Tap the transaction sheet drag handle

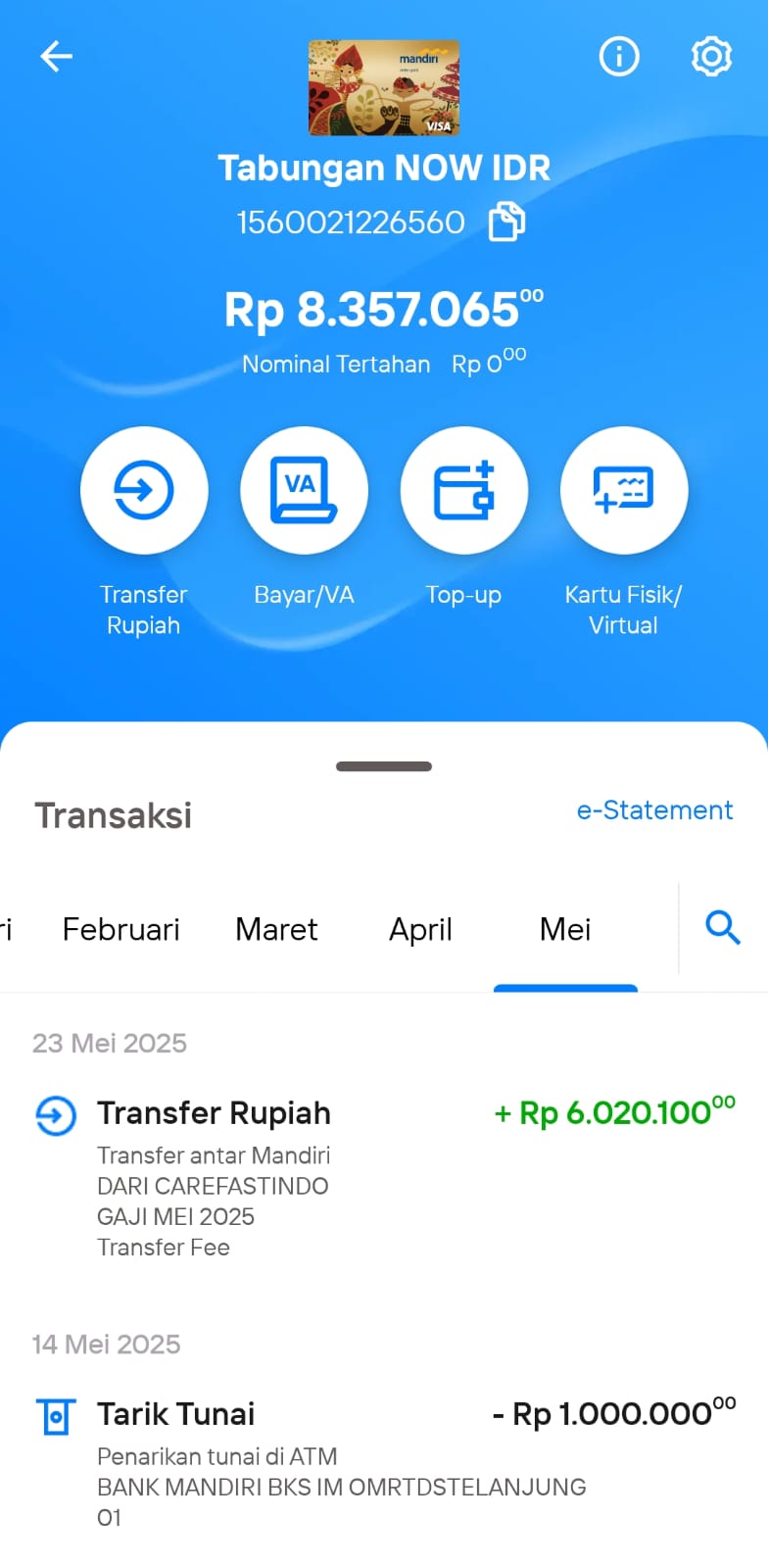384,766
